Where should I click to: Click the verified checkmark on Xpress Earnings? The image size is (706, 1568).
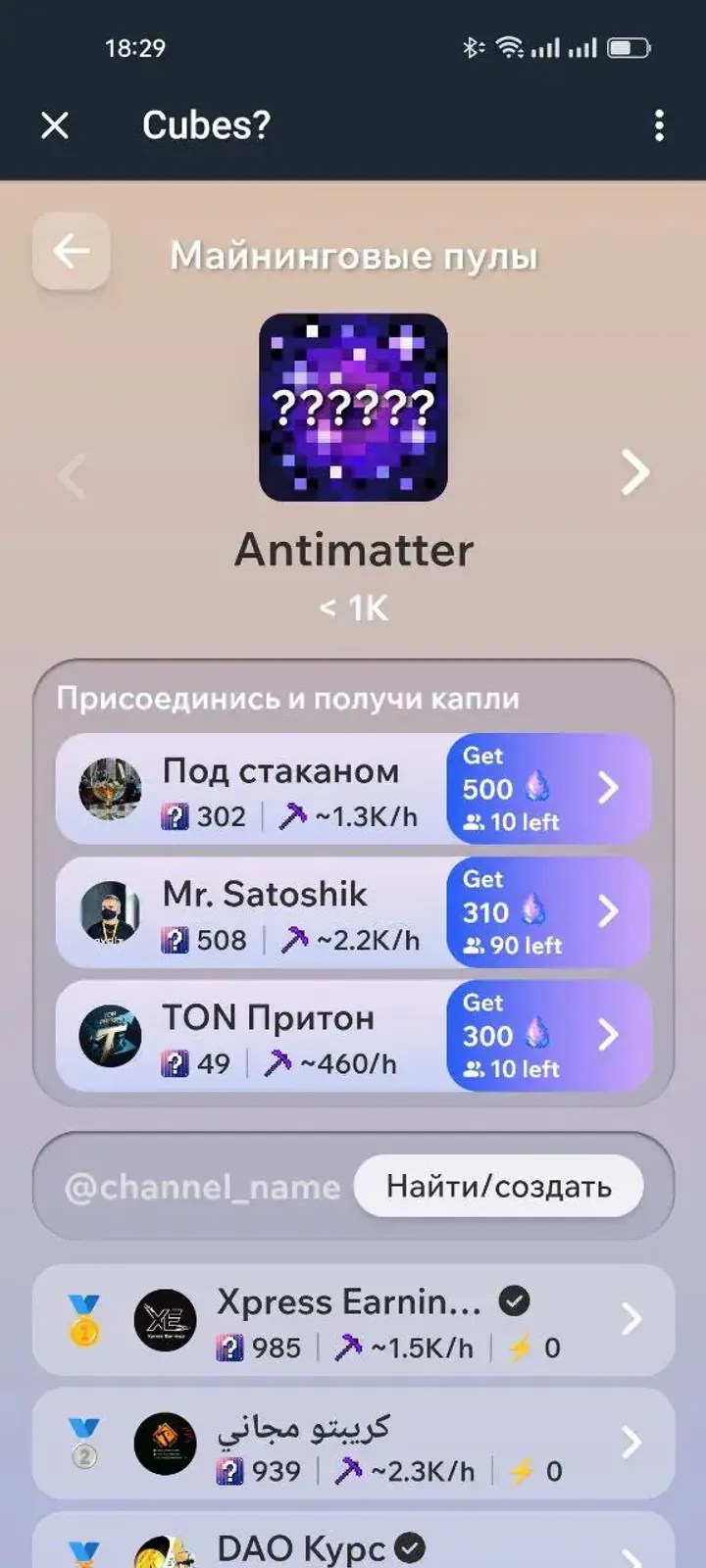514,1300
